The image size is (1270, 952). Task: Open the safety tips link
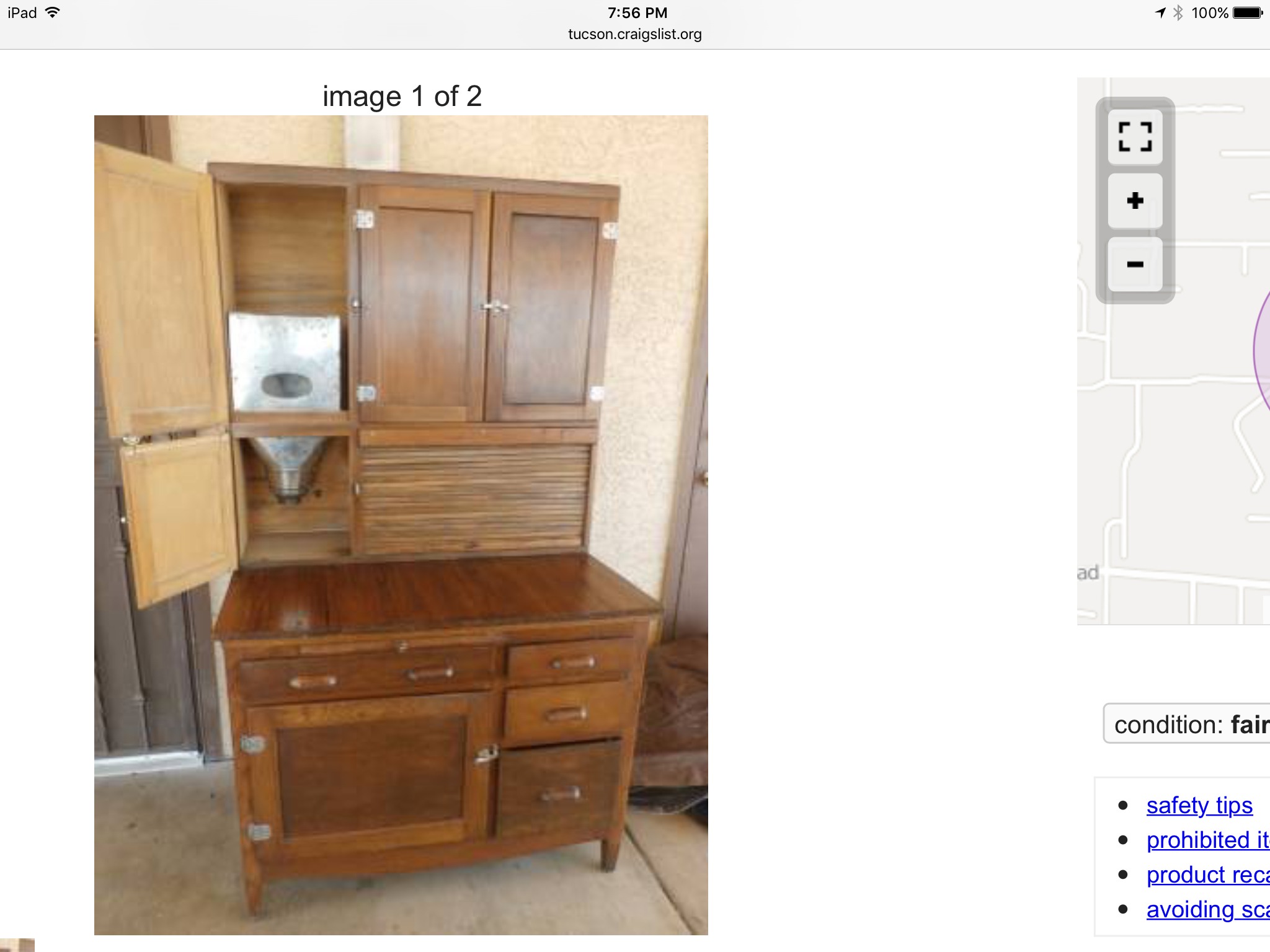pos(1199,805)
